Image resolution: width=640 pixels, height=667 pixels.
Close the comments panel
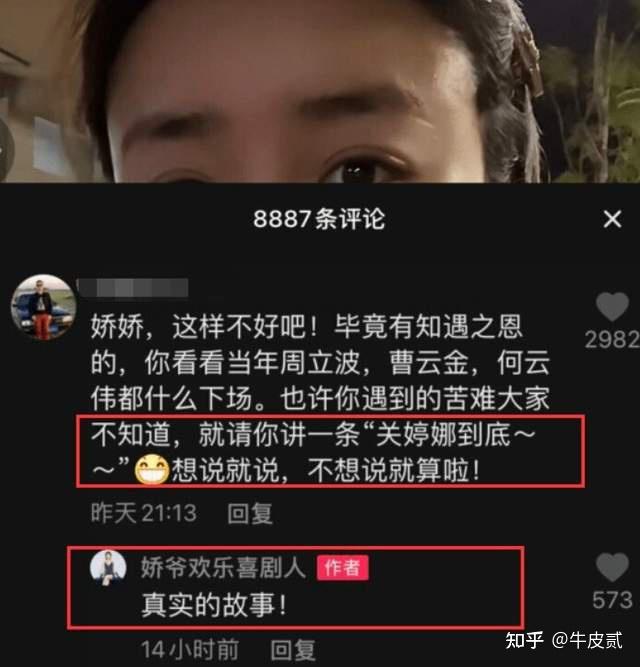612,219
